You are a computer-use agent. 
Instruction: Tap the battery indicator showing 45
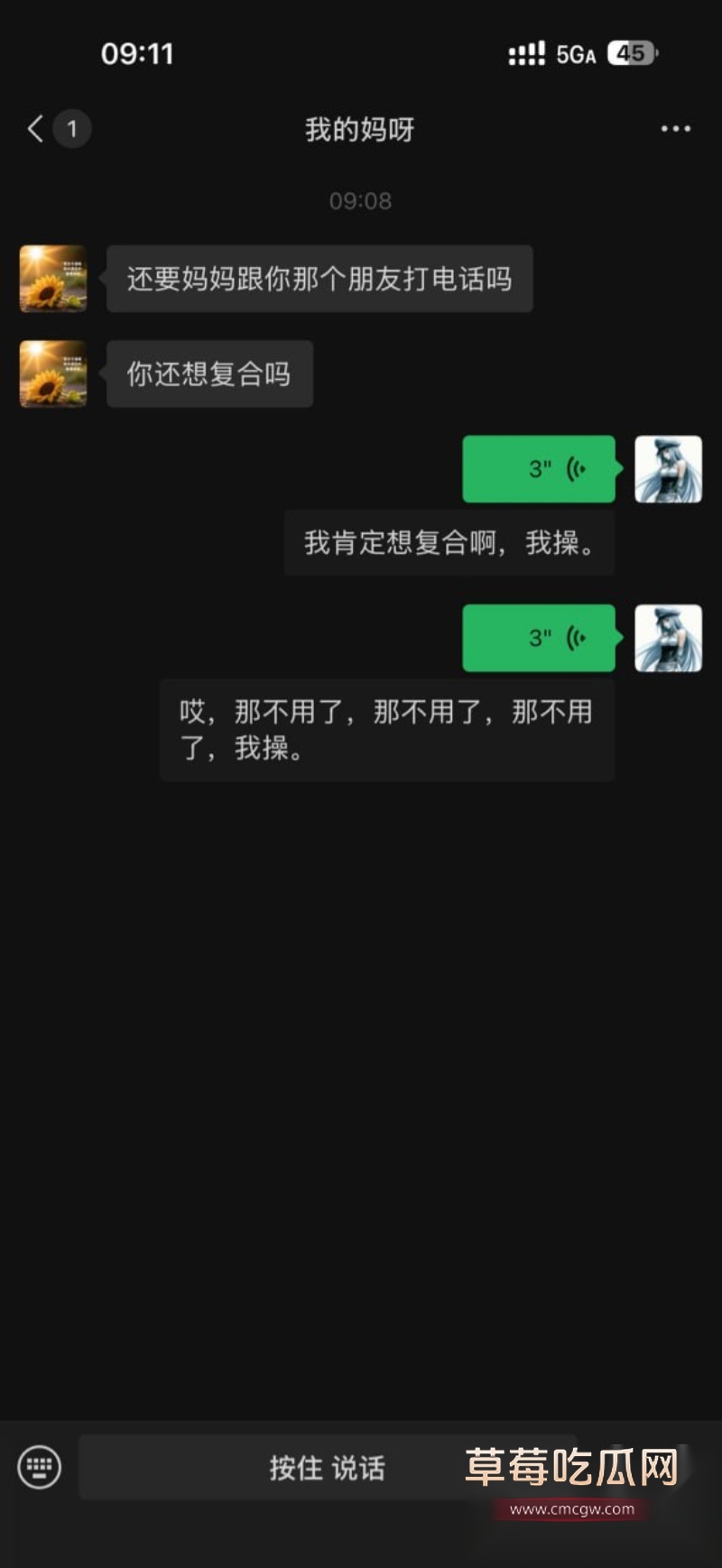[631, 54]
